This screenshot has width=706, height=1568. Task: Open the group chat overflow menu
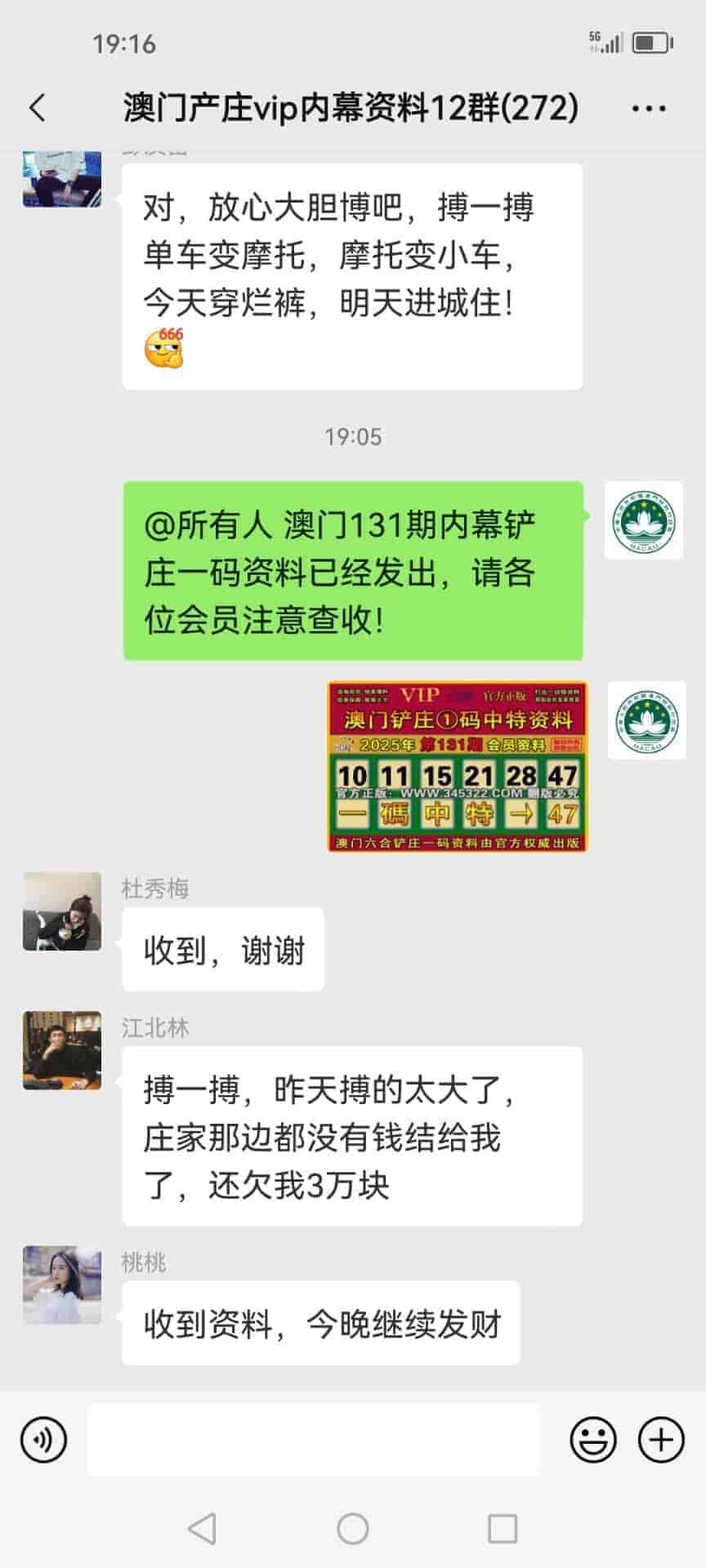tap(649, 108)
